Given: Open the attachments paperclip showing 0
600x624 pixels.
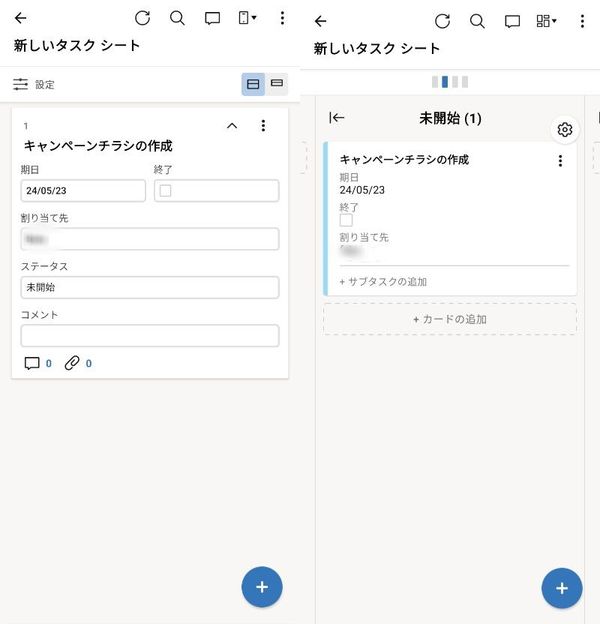Looking at the screenshot, I should coord(78,363).
